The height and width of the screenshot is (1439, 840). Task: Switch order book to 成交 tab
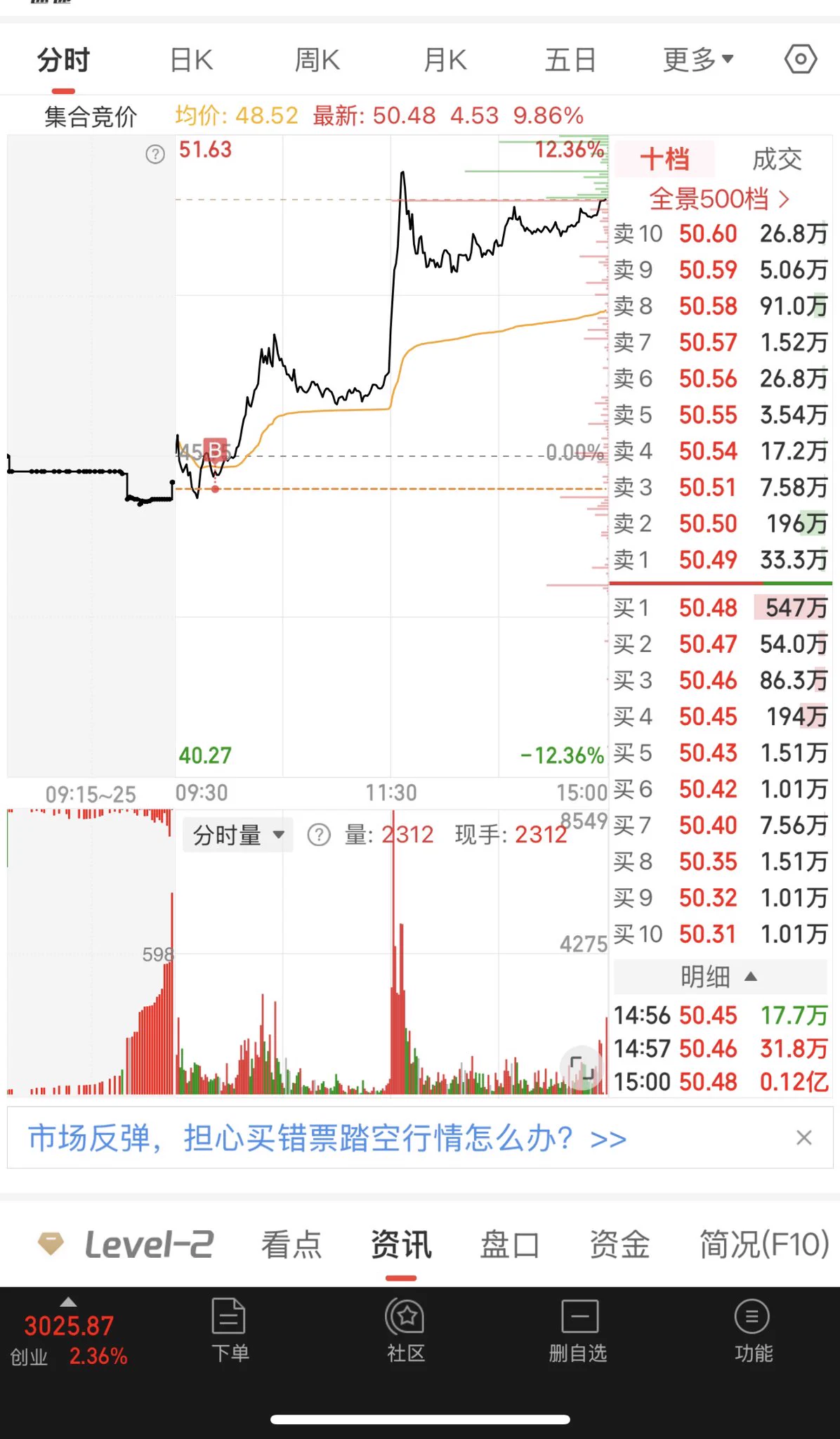[776, 159]
